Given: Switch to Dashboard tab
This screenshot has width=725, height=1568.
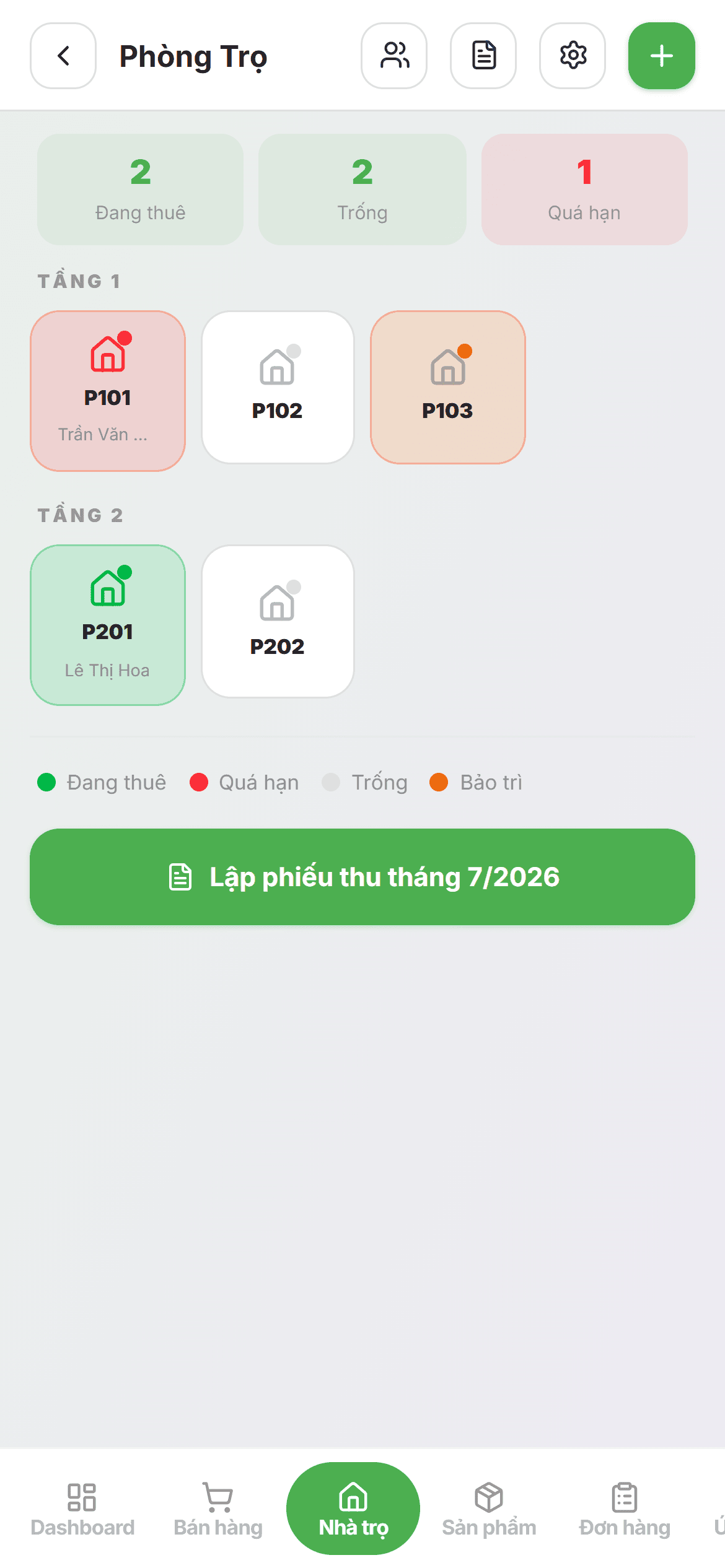Looking at the screenshot, I should [82, 1509].
